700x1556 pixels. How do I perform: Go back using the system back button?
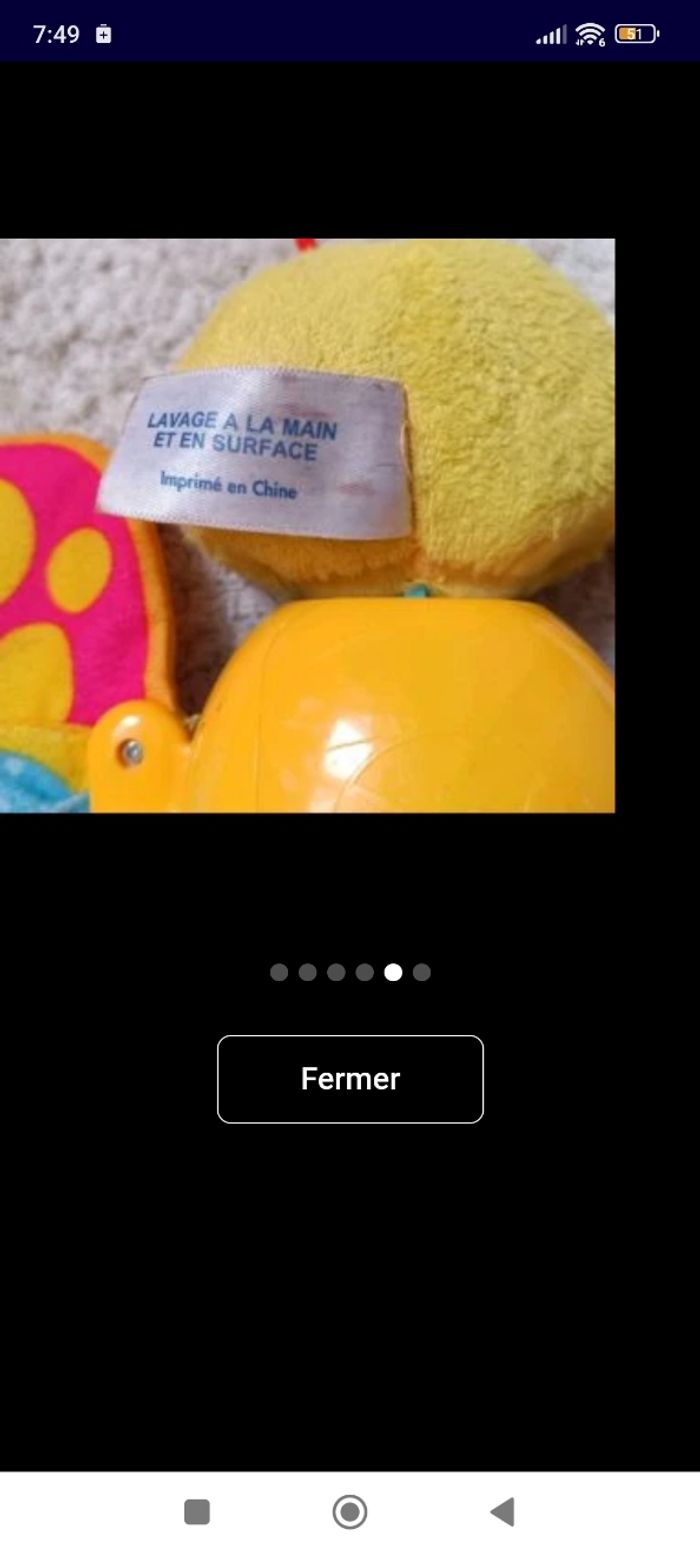coord(502,1512)
